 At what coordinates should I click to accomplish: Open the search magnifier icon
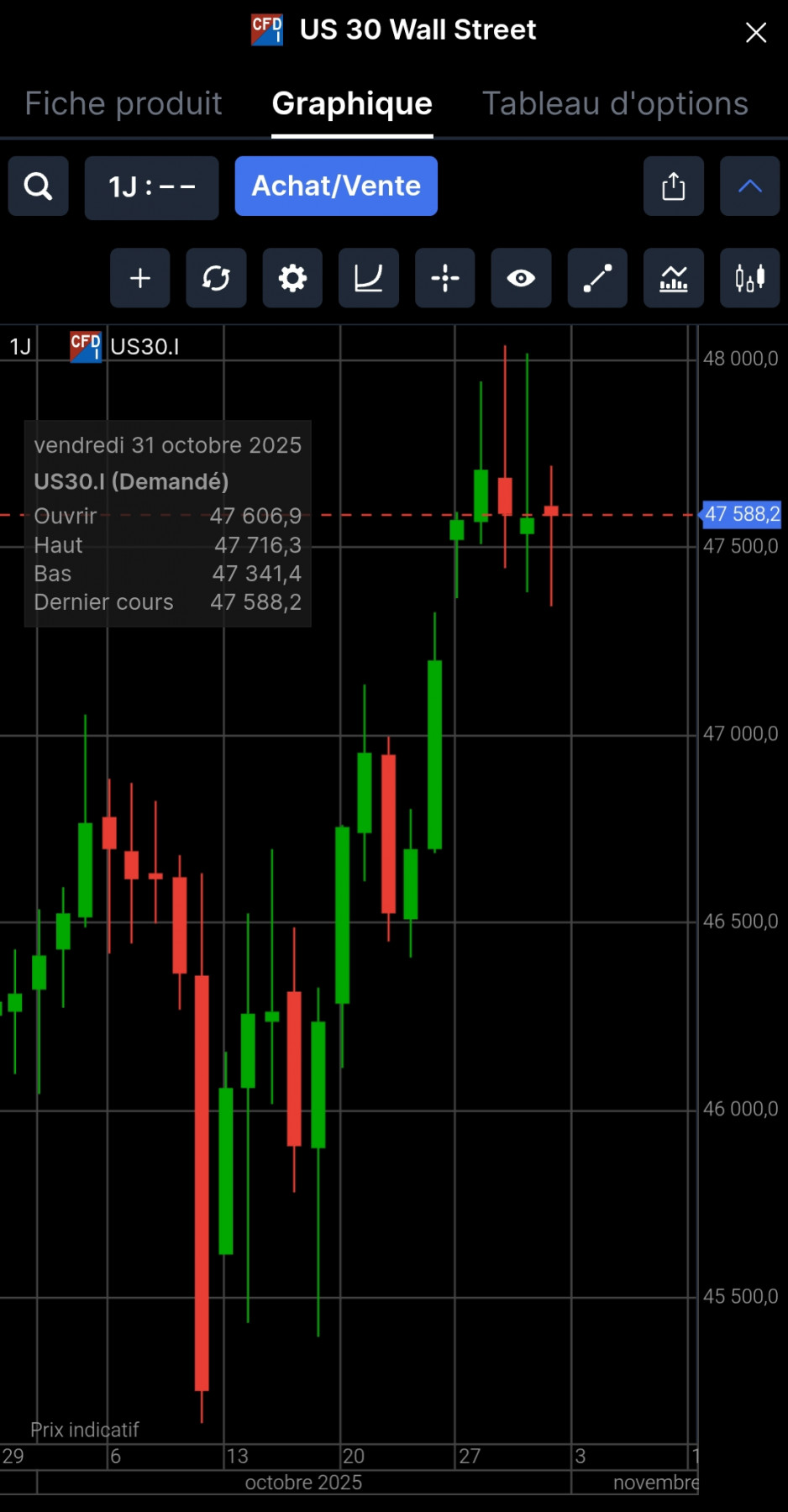coord(38,186)
